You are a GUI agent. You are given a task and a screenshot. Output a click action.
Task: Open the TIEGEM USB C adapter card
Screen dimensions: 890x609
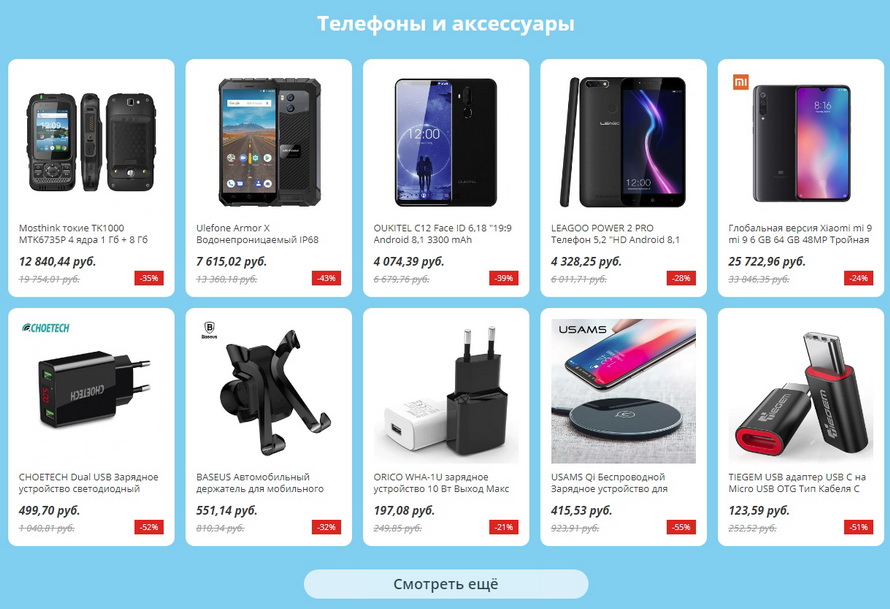pos(801,427)
